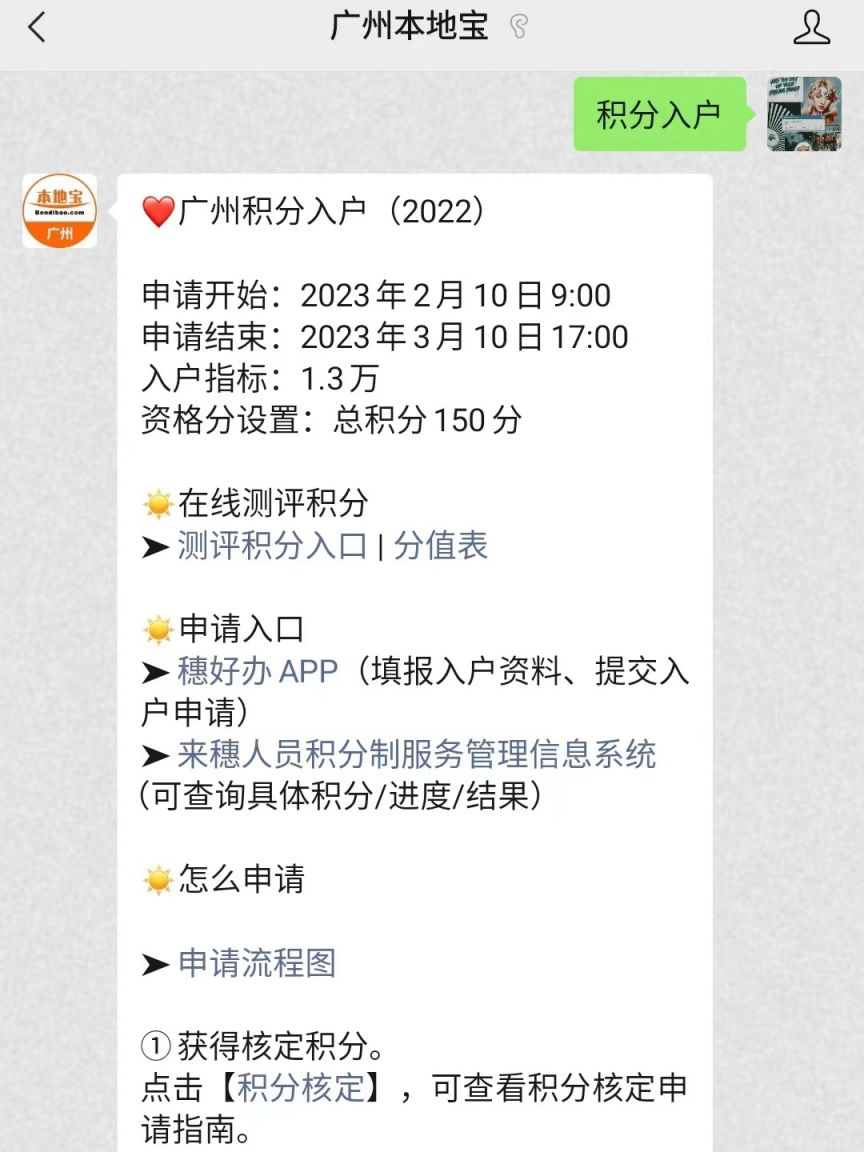Image resolution: width=864 pixels, height=1152 pixels.
Task: Tap the back arrow to exit chat
Action: (x=37, y=29)
